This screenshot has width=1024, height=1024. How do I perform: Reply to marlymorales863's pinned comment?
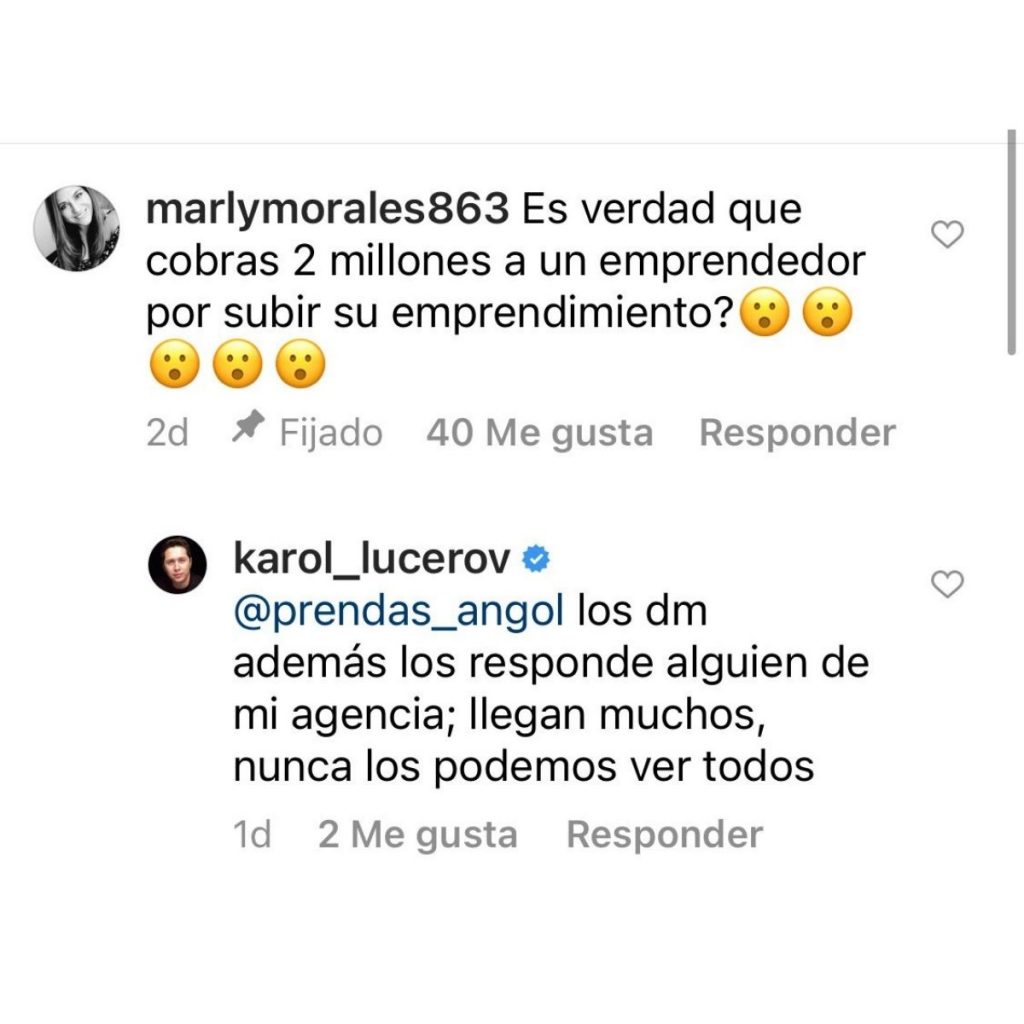(796, 433)
